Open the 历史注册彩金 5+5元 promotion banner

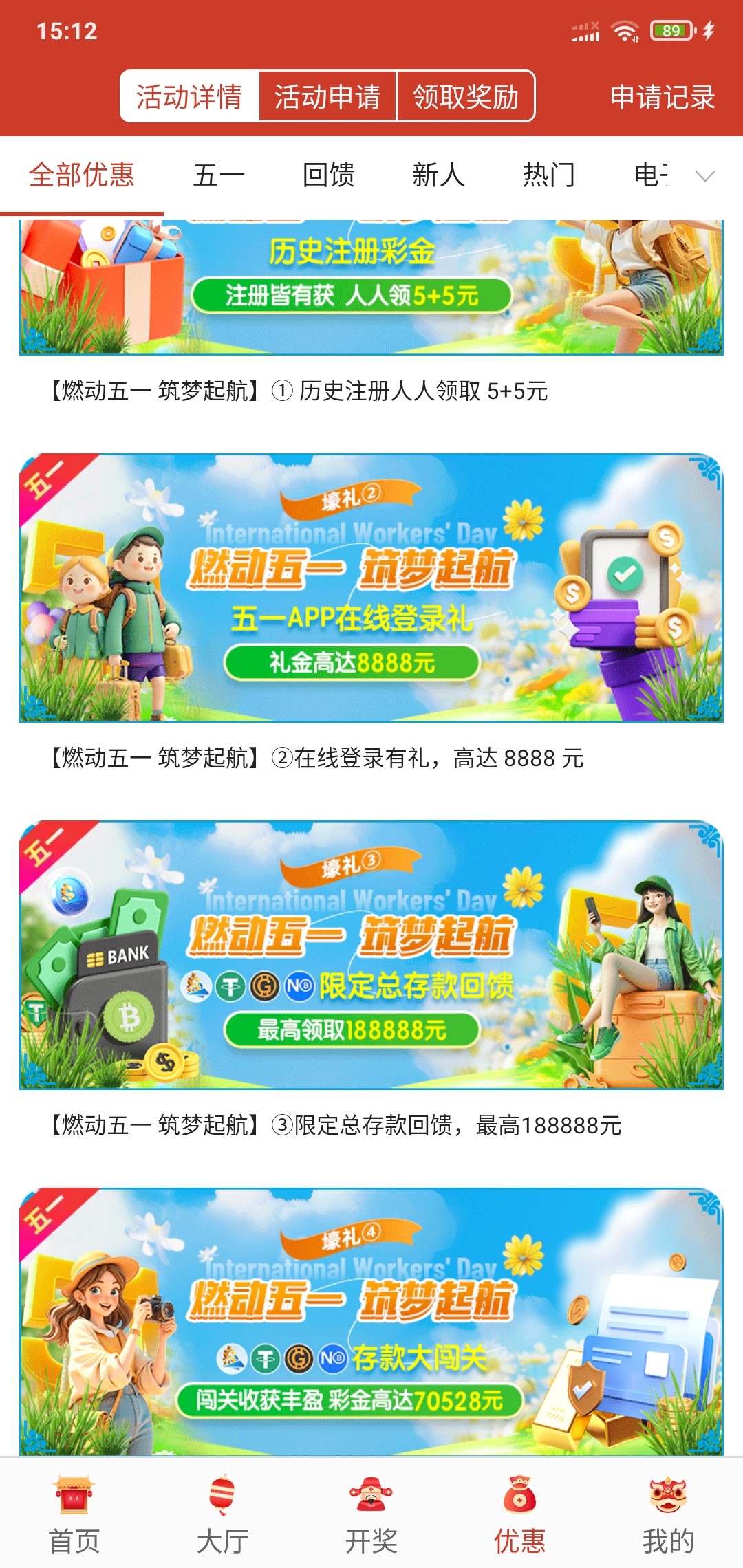[x=371, y=287]
